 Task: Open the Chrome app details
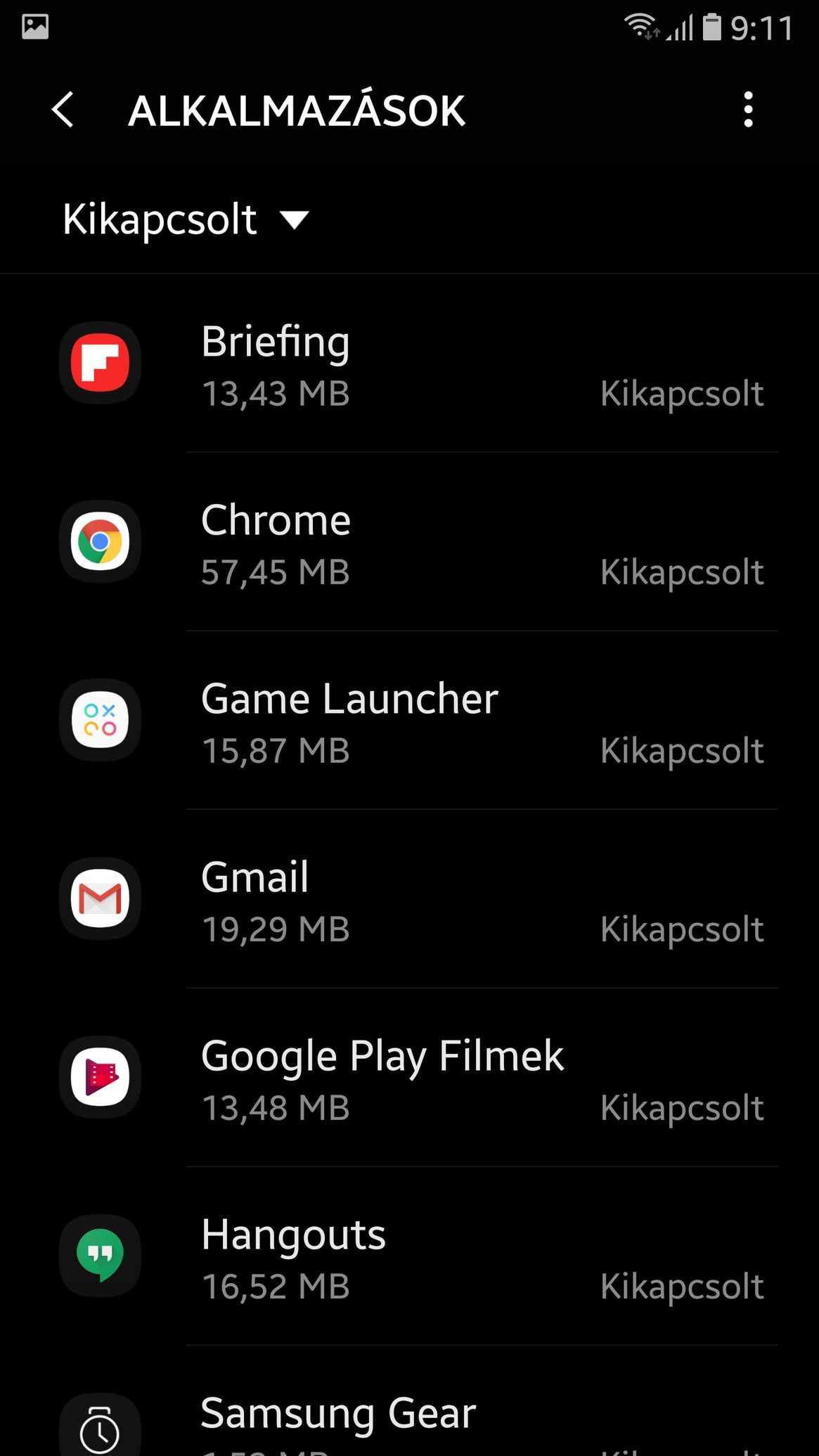[409, 542]
